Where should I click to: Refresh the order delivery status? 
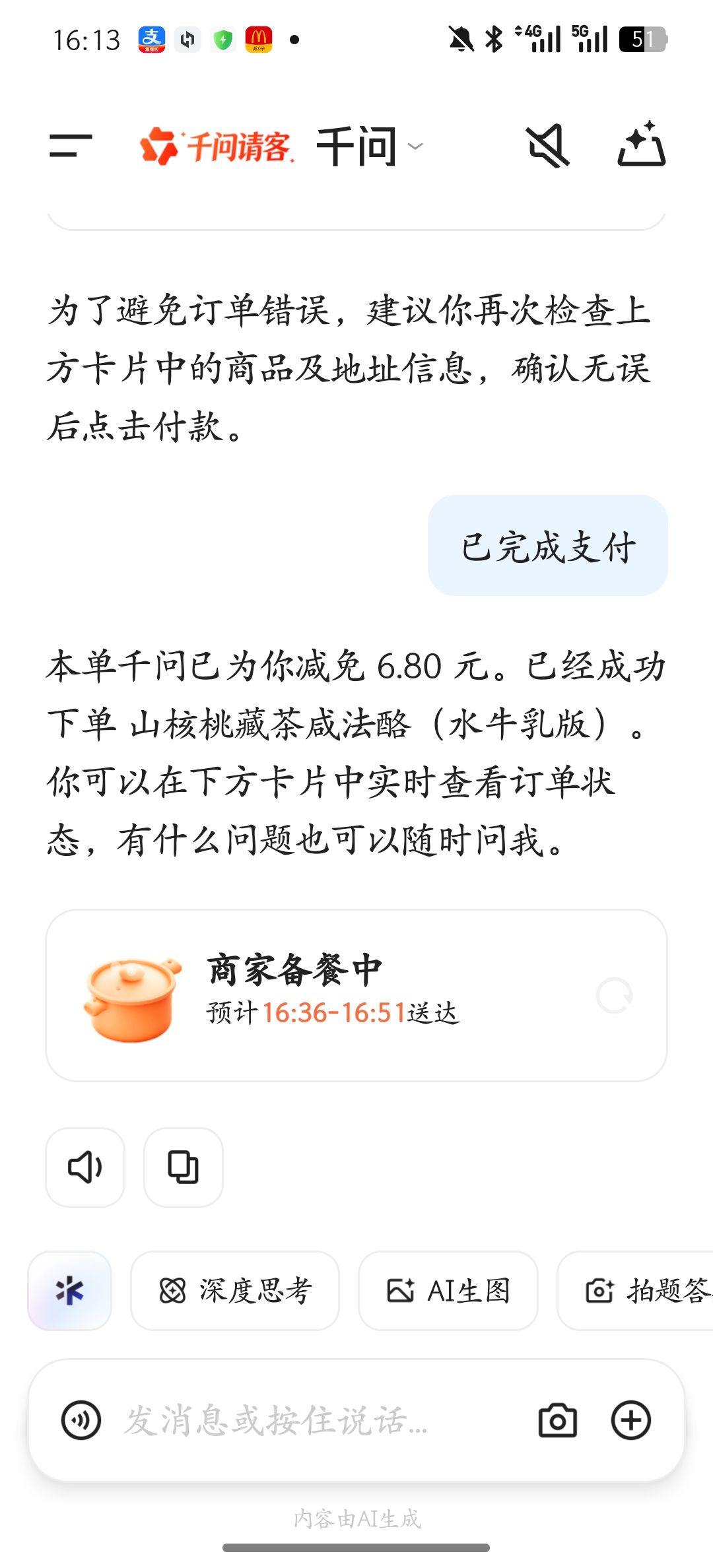pyautogui.click(x=614, y=995)
